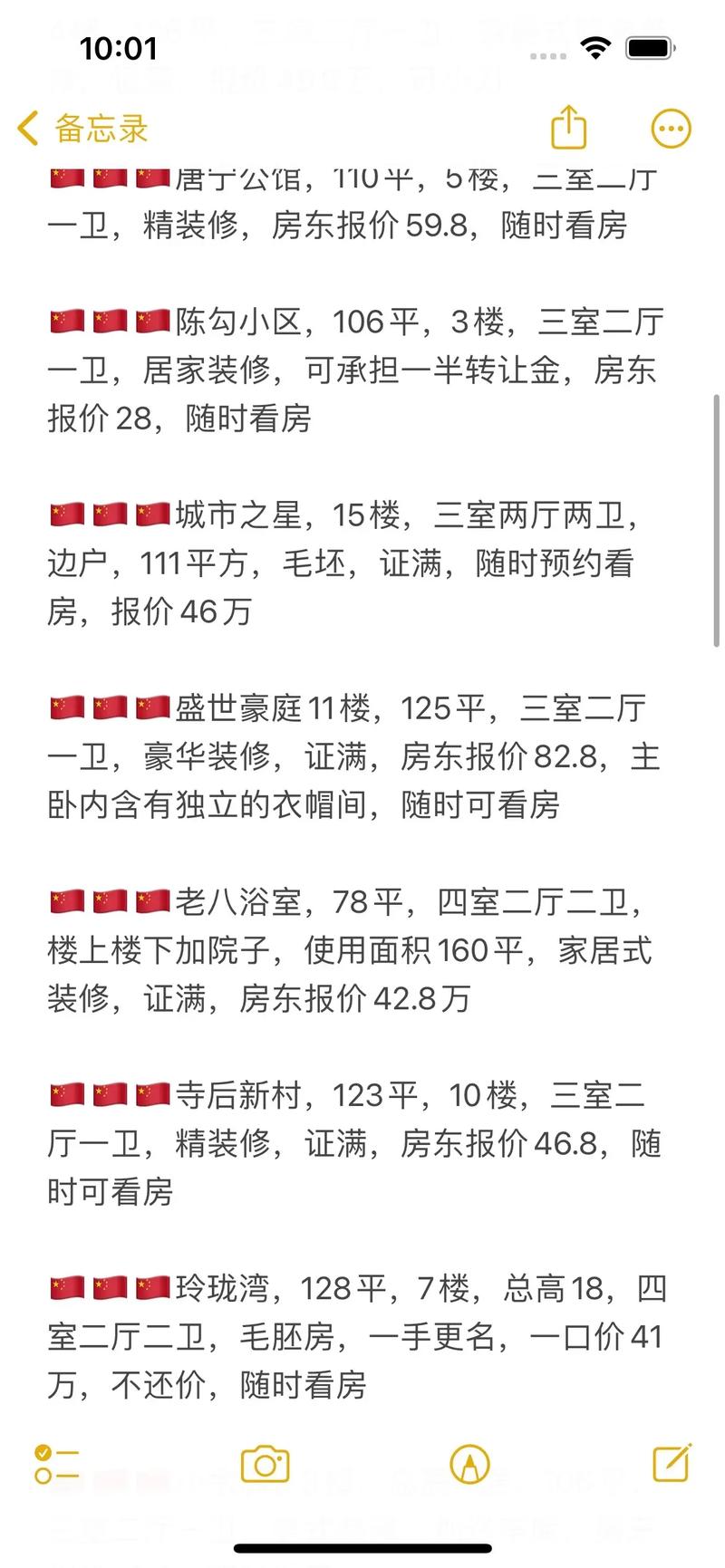Share this note
Image resolution: width=725 pixels, height=1568 pixels.
[x=569, y=127]
